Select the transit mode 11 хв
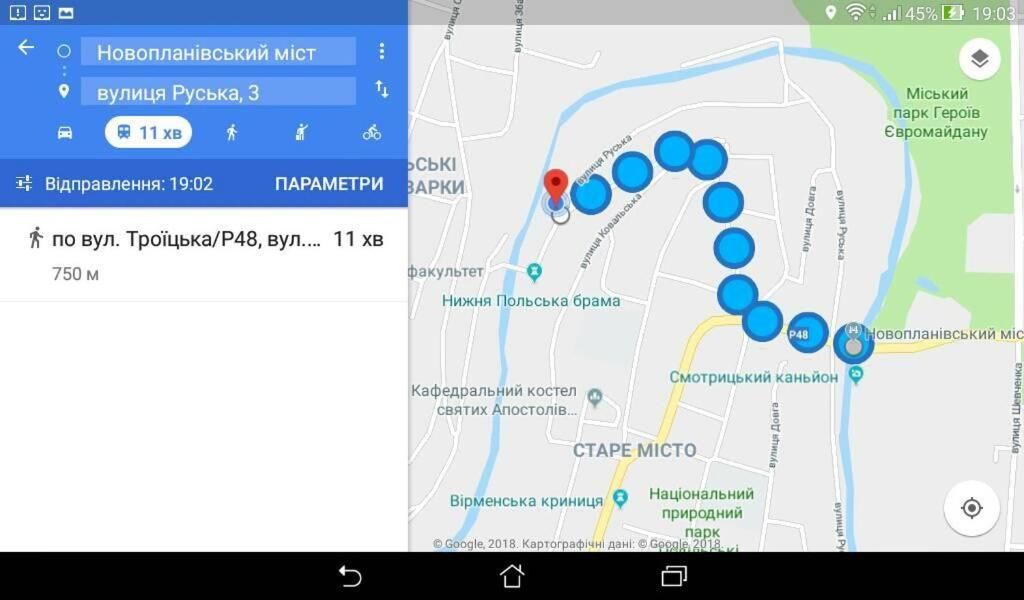The image size is (1024, 600). click(148, 132)
